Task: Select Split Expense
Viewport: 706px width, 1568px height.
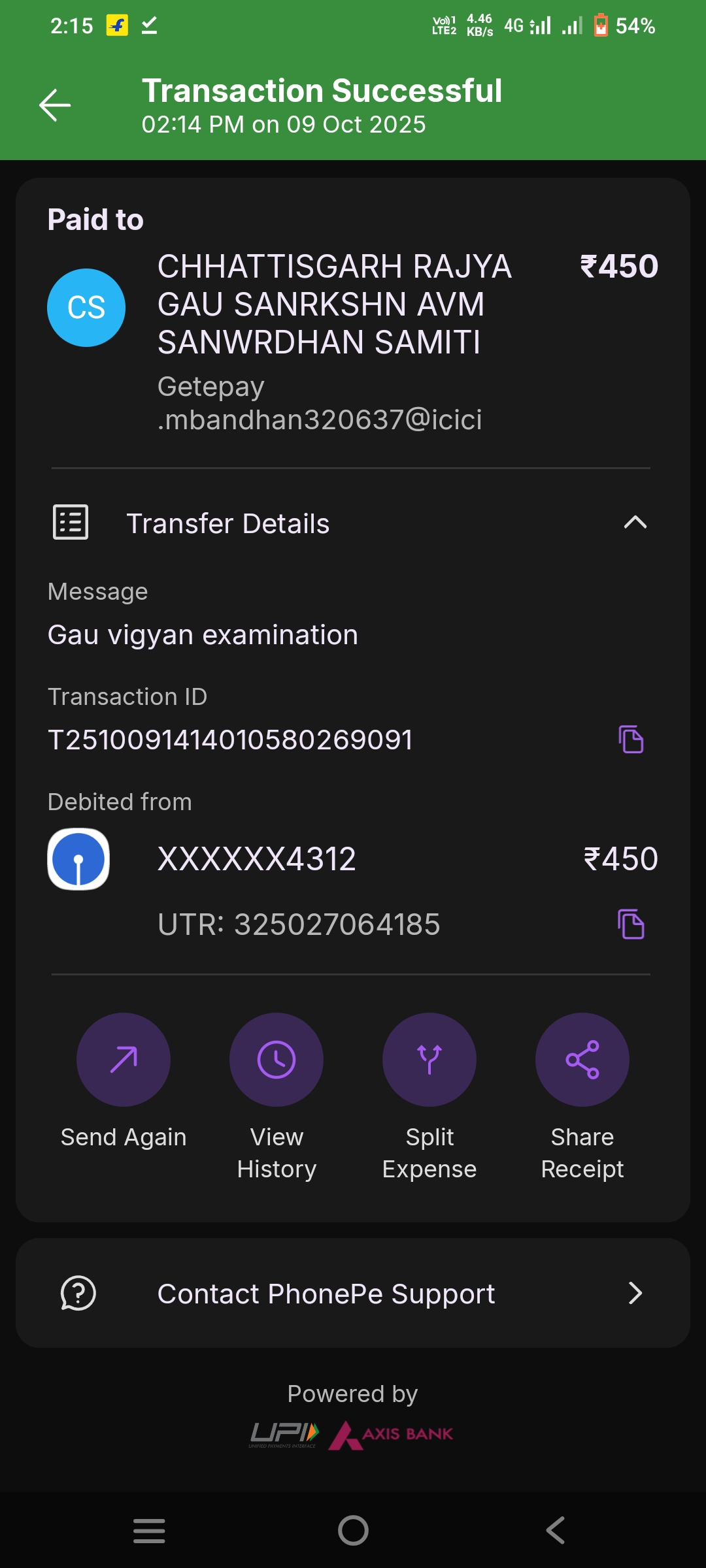Action: pos(429,1060)
